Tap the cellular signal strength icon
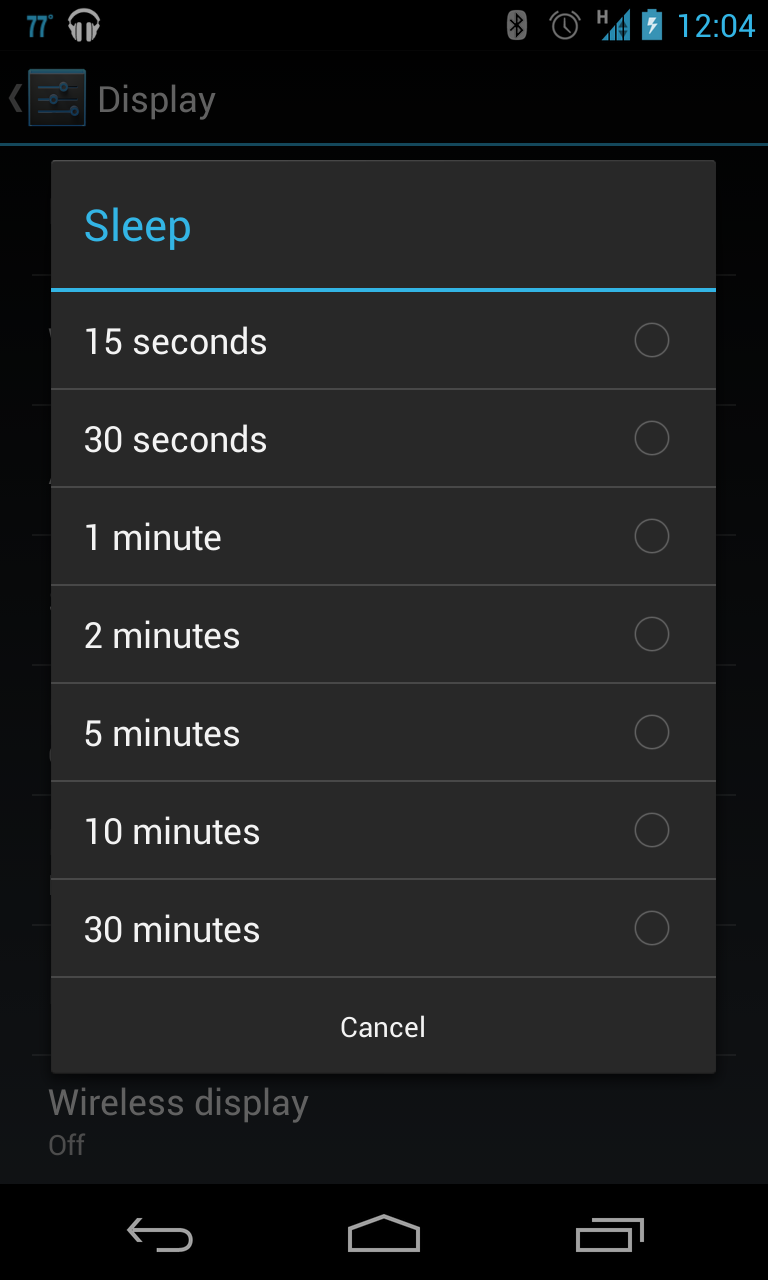Screen dimensions: 768x1280 (617, 25)
